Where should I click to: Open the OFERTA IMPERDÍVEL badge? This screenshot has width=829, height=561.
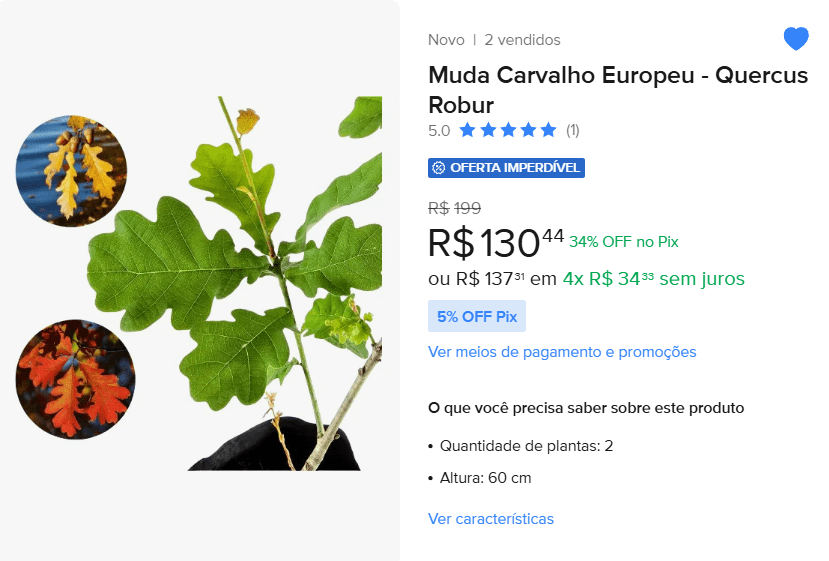[506, 167]
